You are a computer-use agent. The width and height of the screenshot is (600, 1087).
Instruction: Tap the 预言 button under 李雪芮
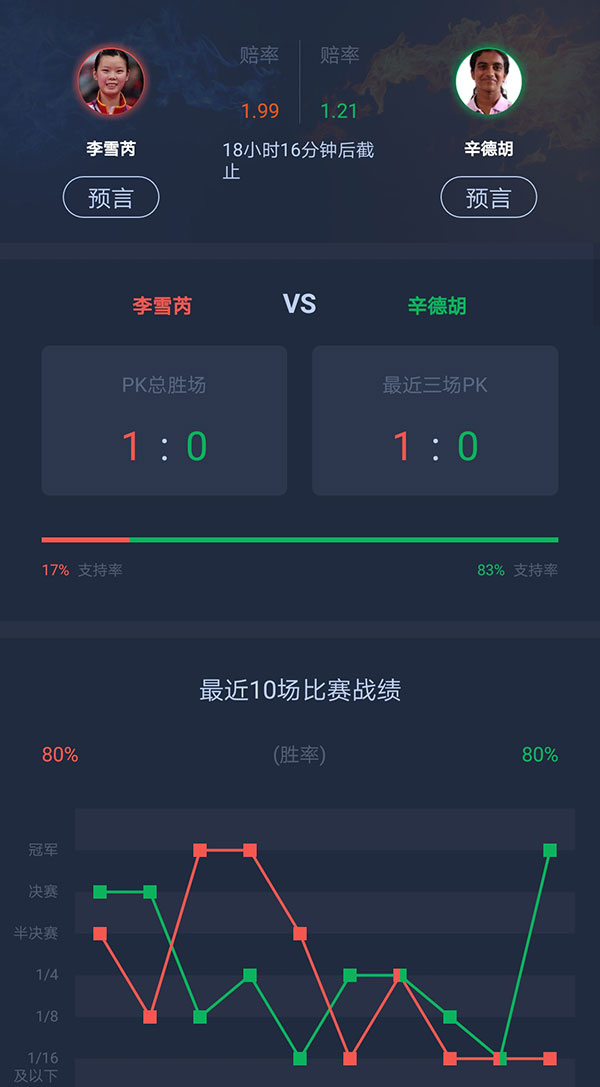(x=111, y=198)
